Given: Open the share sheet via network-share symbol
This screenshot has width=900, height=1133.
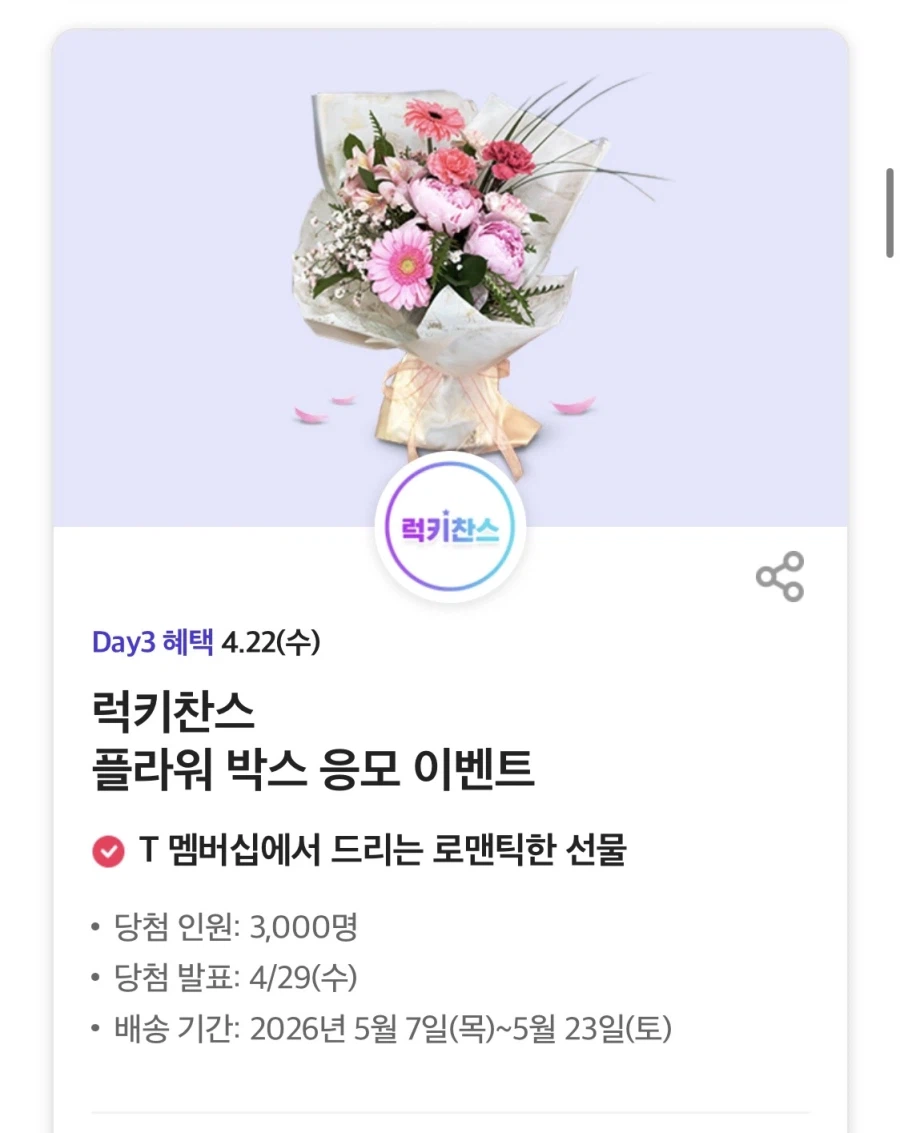Looking at the screenshot, I should (780, 575).
